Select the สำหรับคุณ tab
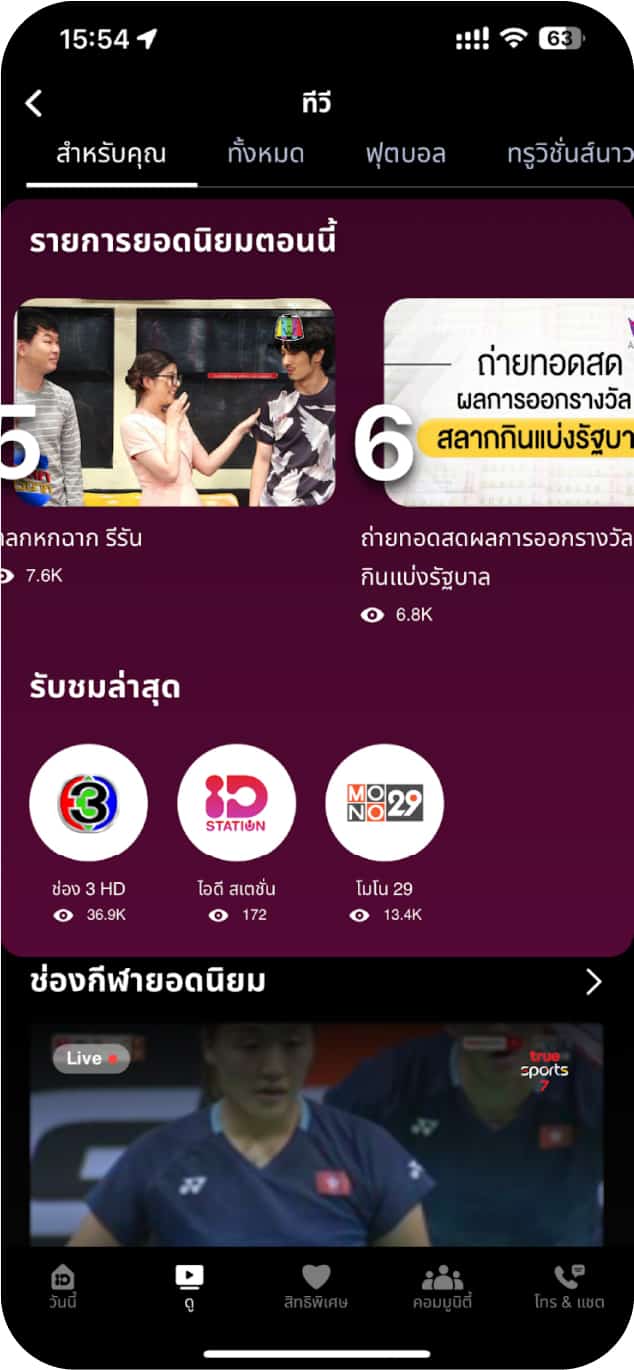This screenshot has width=634, height=1370. click(111, 154)
